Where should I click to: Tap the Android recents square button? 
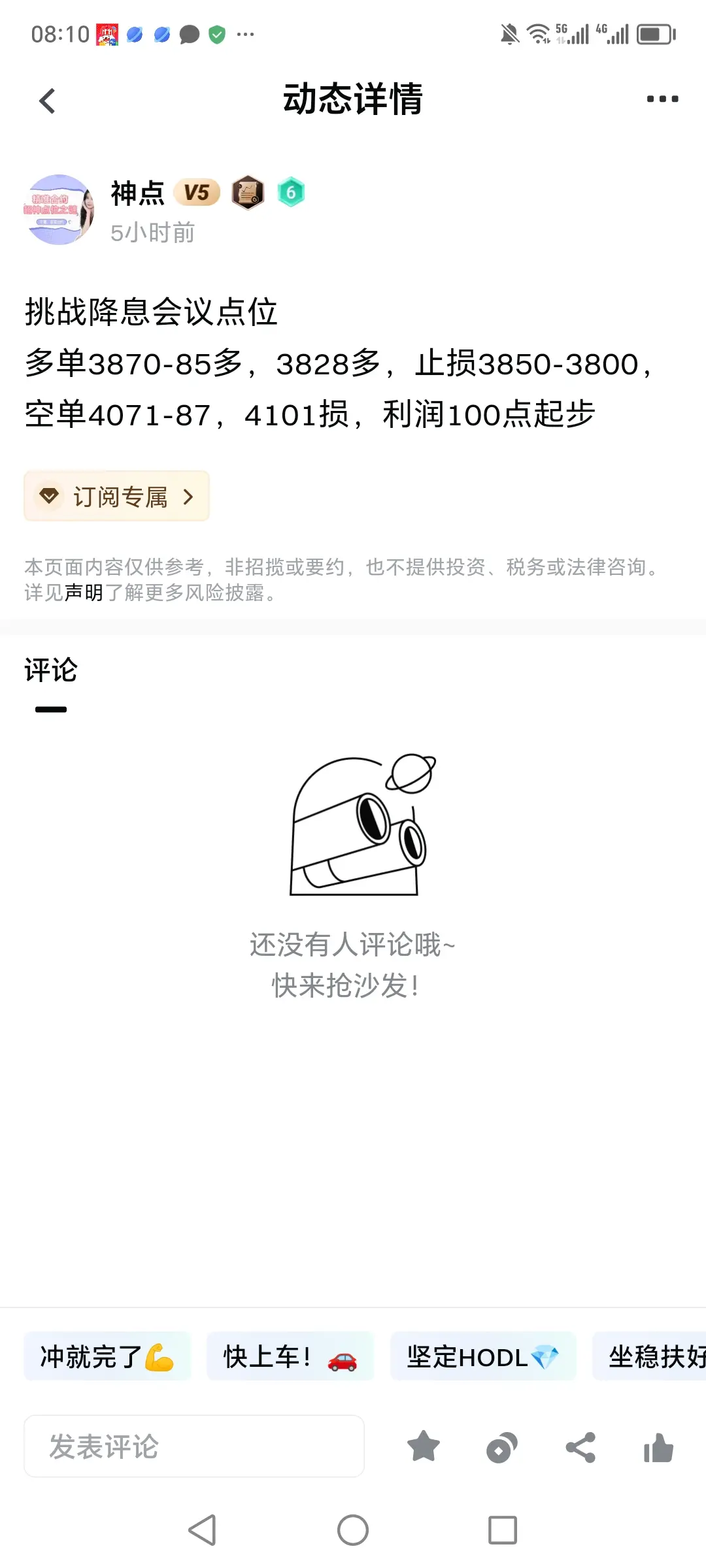(502, 1530)
